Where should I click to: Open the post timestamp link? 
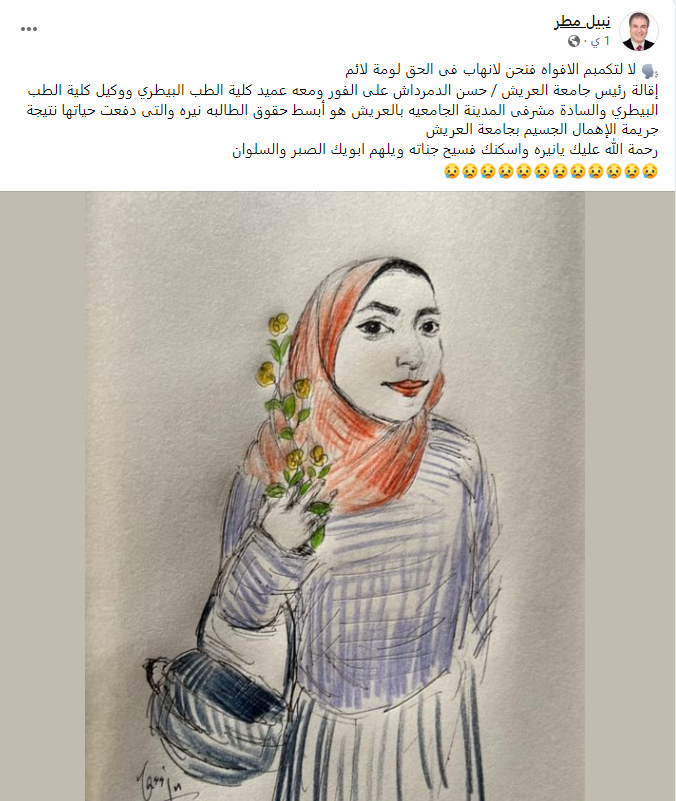click(x=600, y=41)
